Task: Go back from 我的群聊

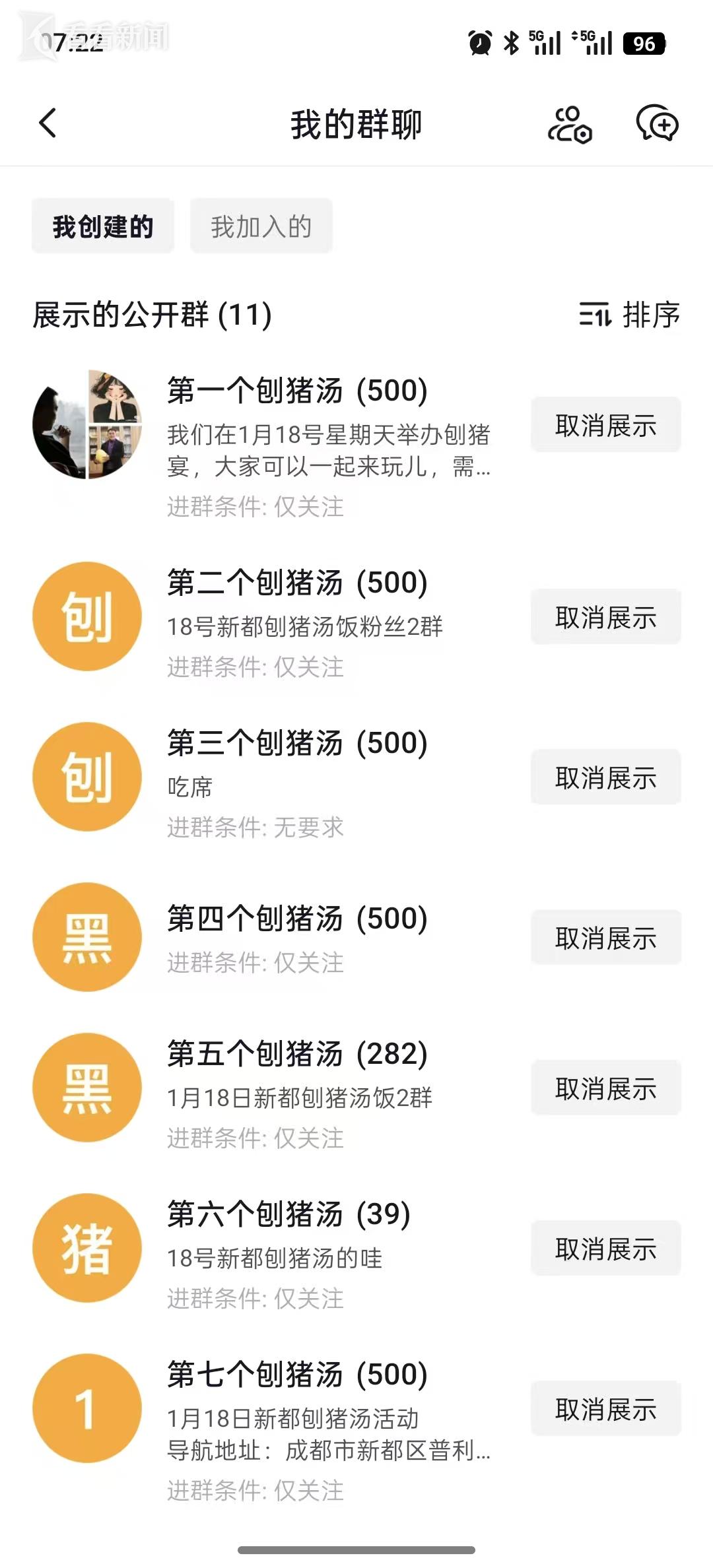Action: click(x=48, y=123)
